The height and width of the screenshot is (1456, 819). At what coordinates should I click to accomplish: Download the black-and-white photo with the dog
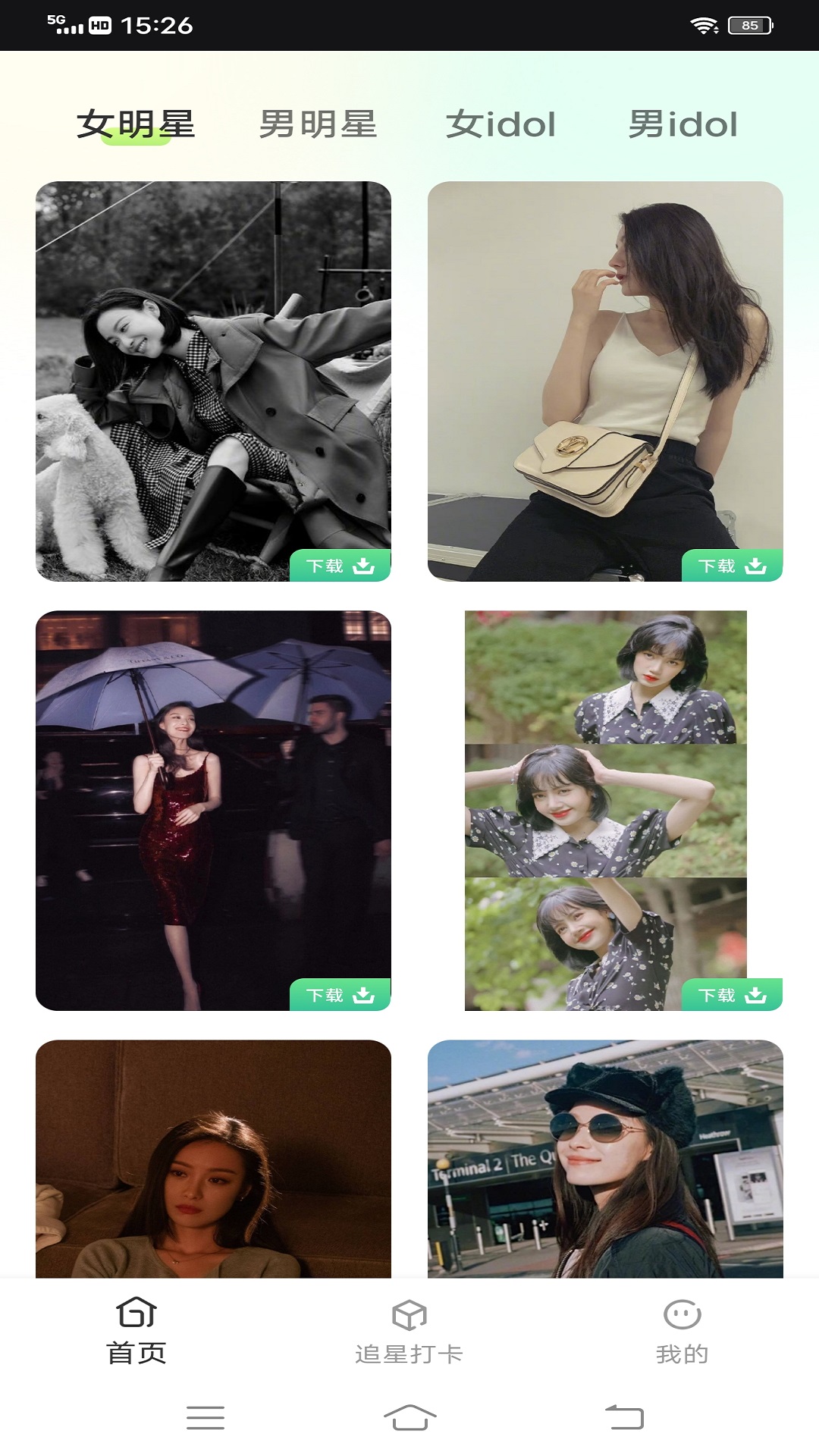[x=340, y=566]
